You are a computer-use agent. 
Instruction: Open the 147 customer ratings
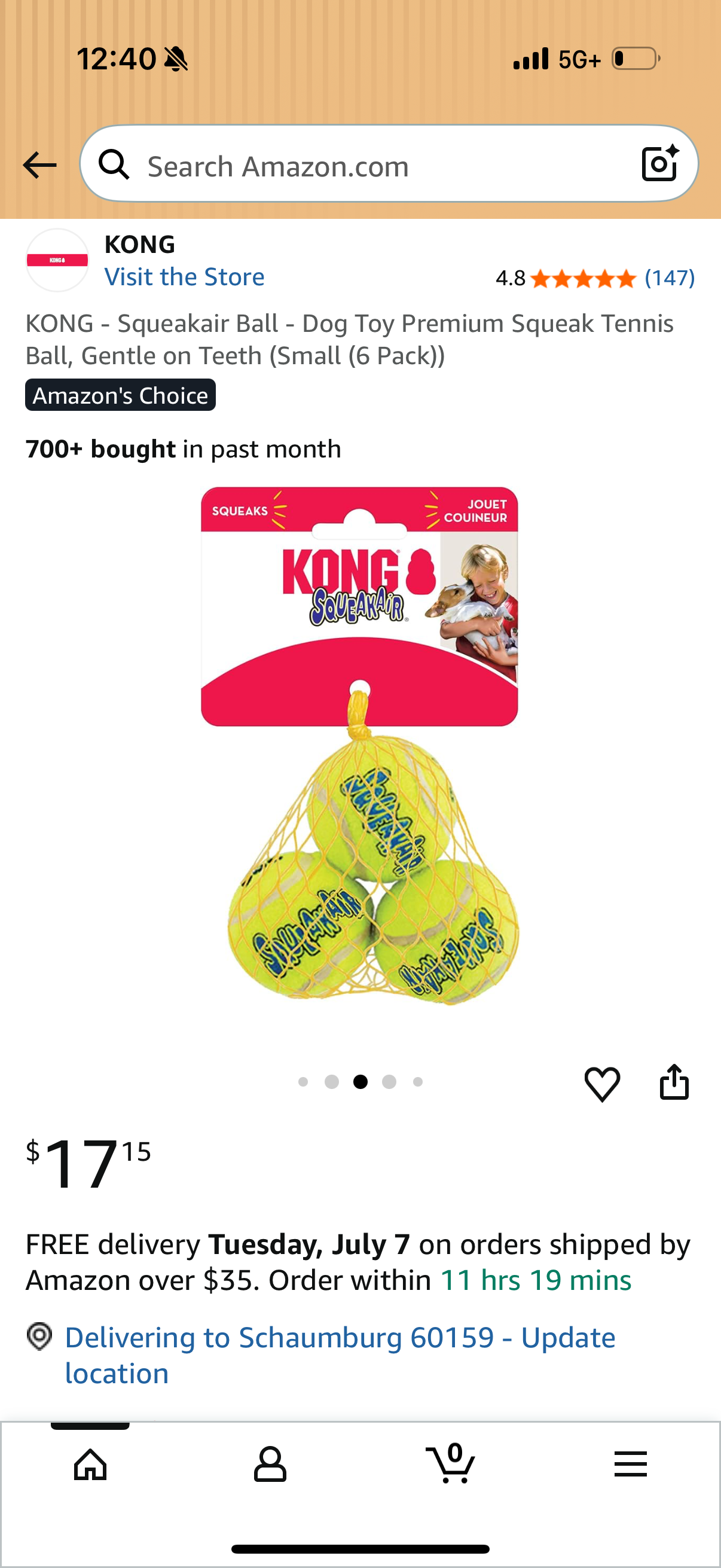(x=669, y=278)
